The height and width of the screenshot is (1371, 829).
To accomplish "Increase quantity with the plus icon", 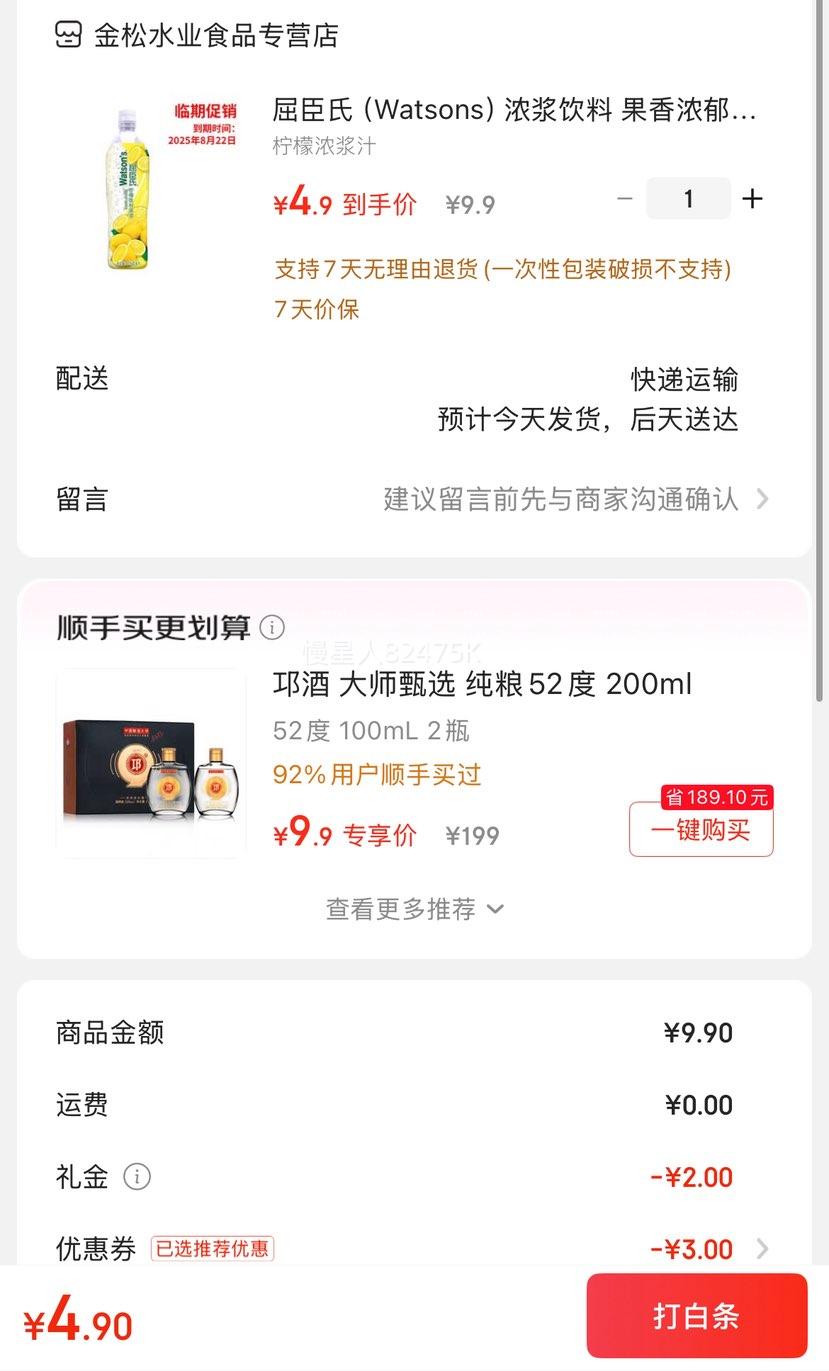I will [751, 198].
